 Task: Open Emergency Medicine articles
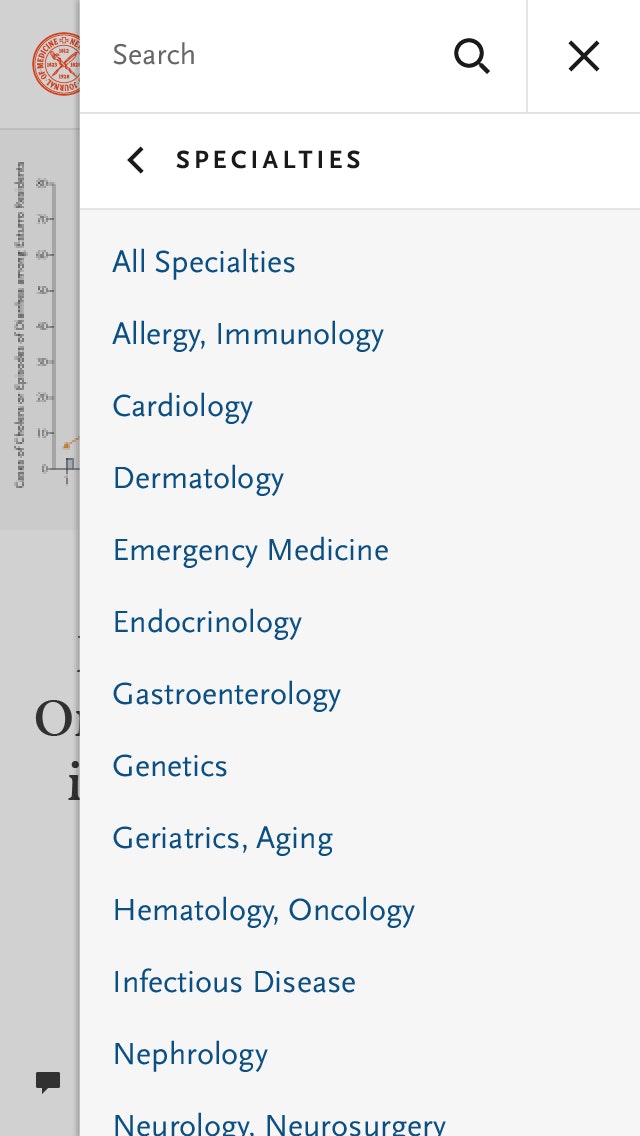251,550
